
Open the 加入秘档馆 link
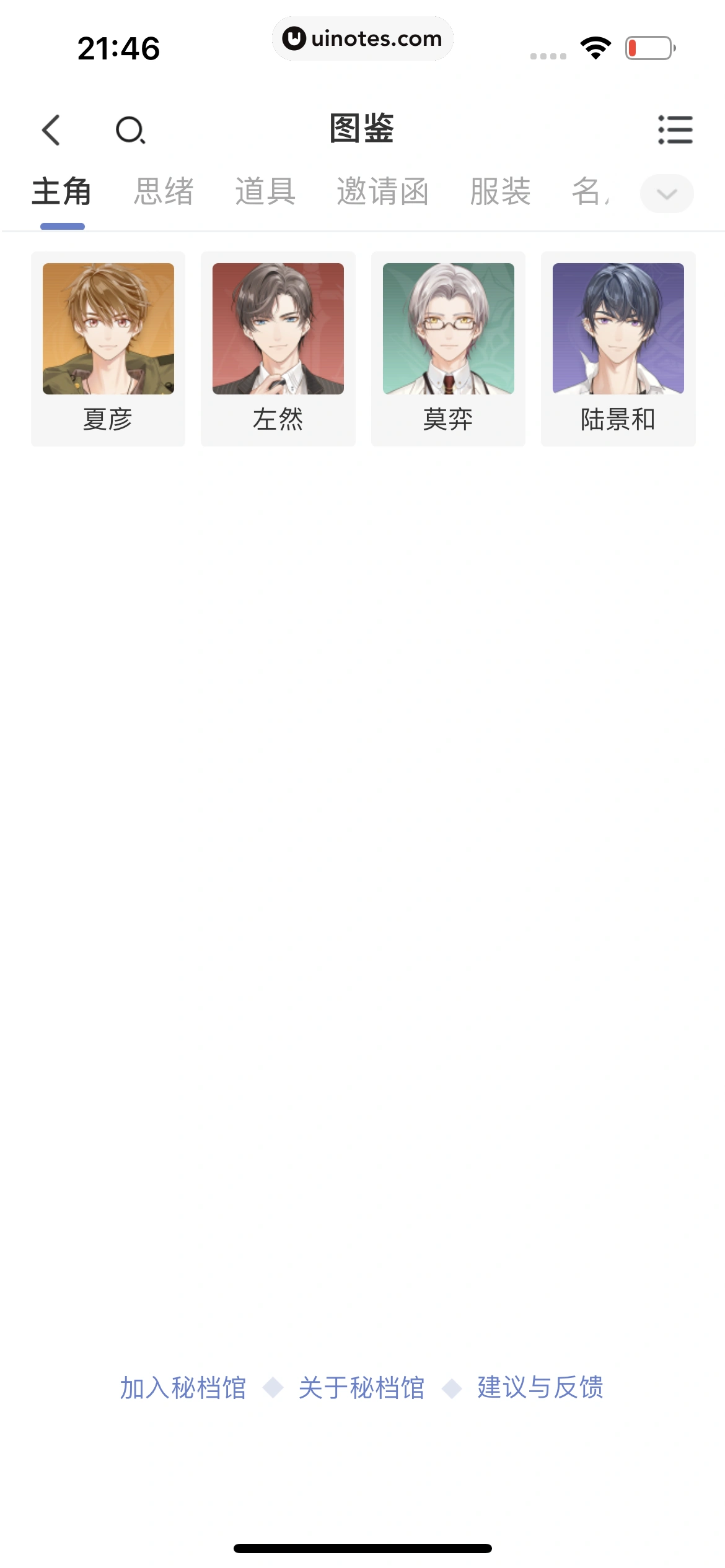[x=183, y=1388]
